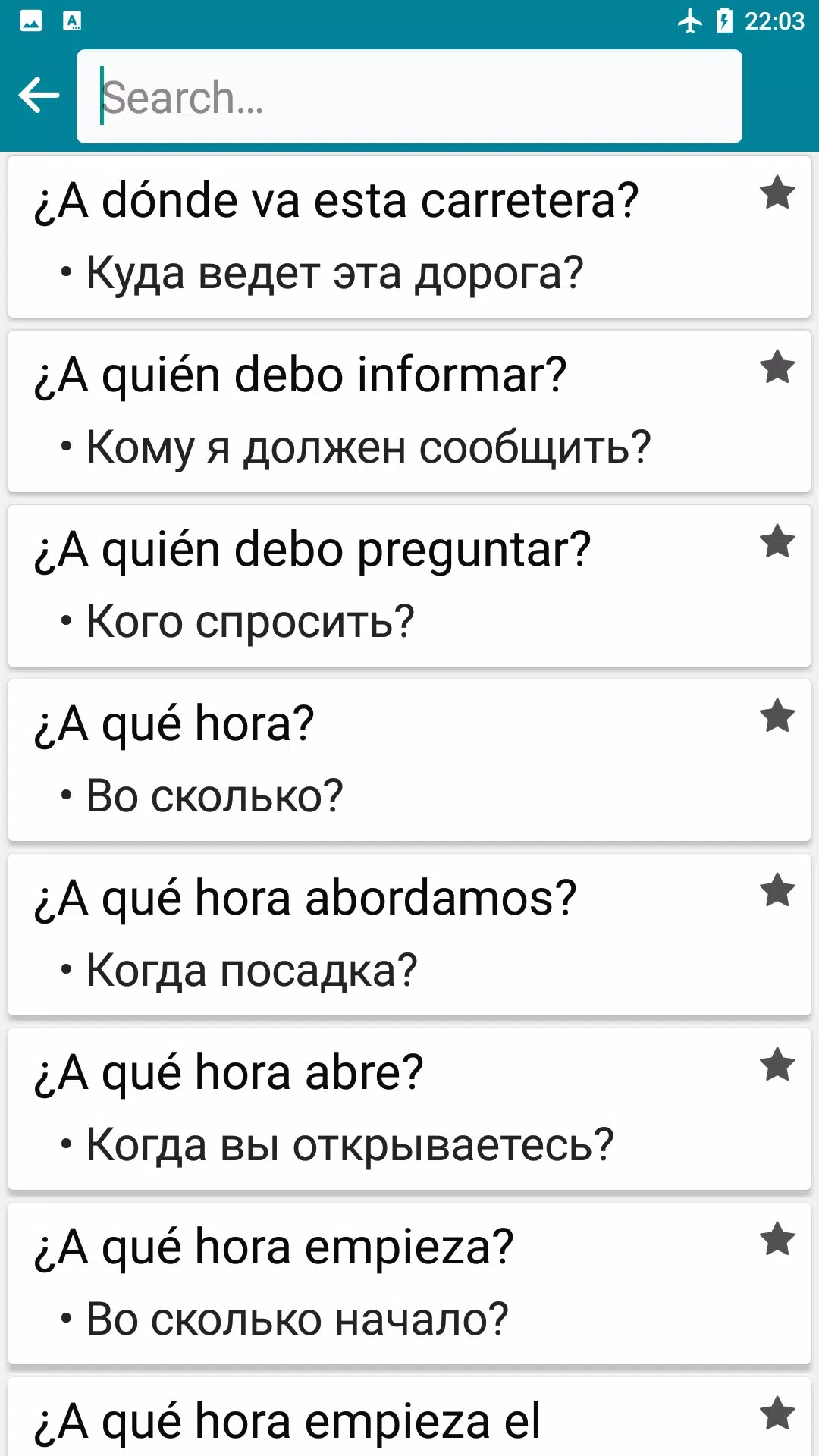Mark ¿A quién debo preguntar? as favorite
Image resolution: width=819 pixels, height=1456 pixels.
tap(777, 542)
